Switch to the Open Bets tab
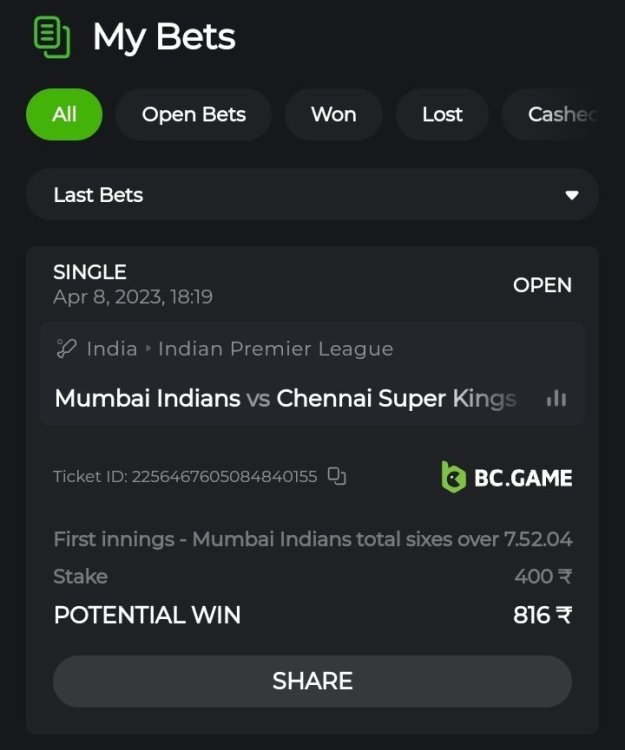625x750 pixels. pyautogui.click(x=194, y=114)
